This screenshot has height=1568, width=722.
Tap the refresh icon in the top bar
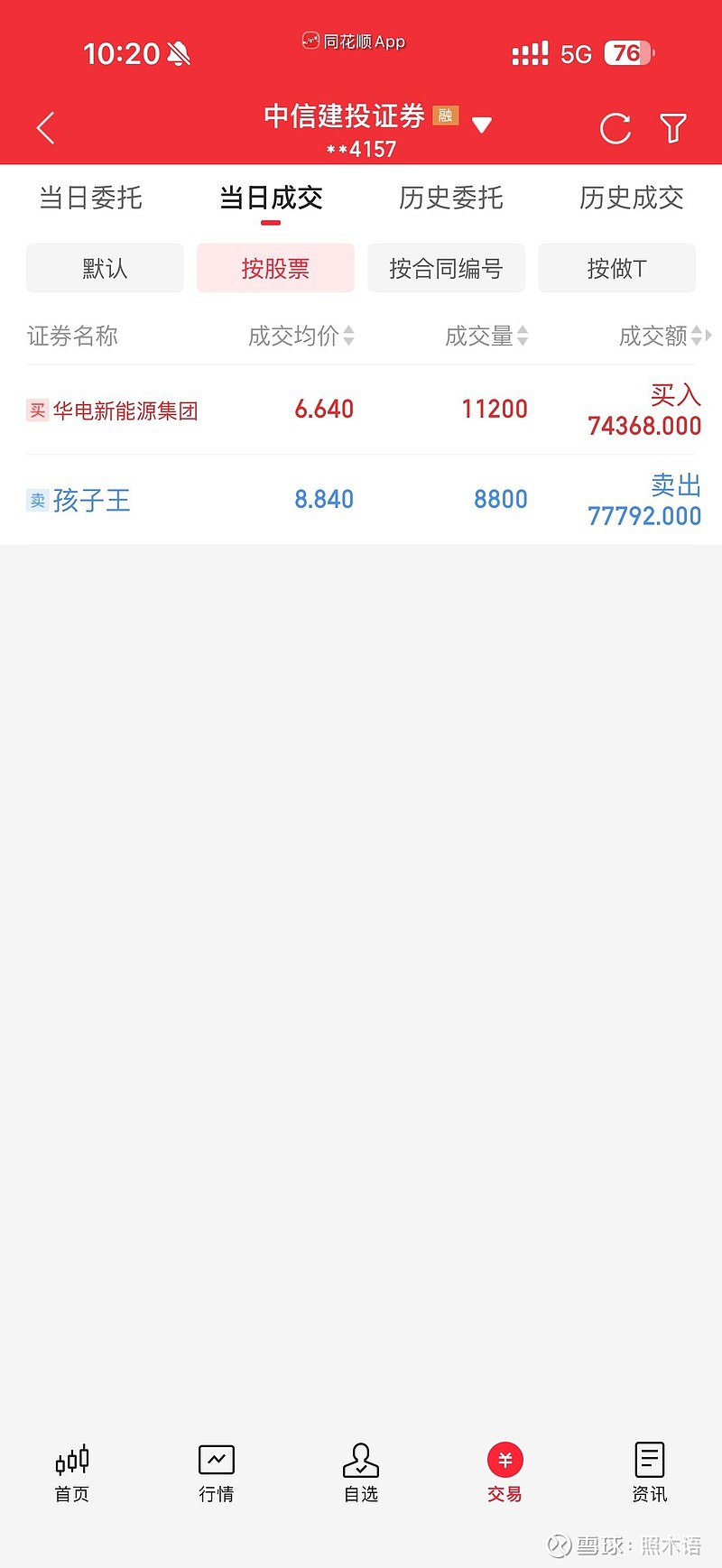click(x=615, y=128)
